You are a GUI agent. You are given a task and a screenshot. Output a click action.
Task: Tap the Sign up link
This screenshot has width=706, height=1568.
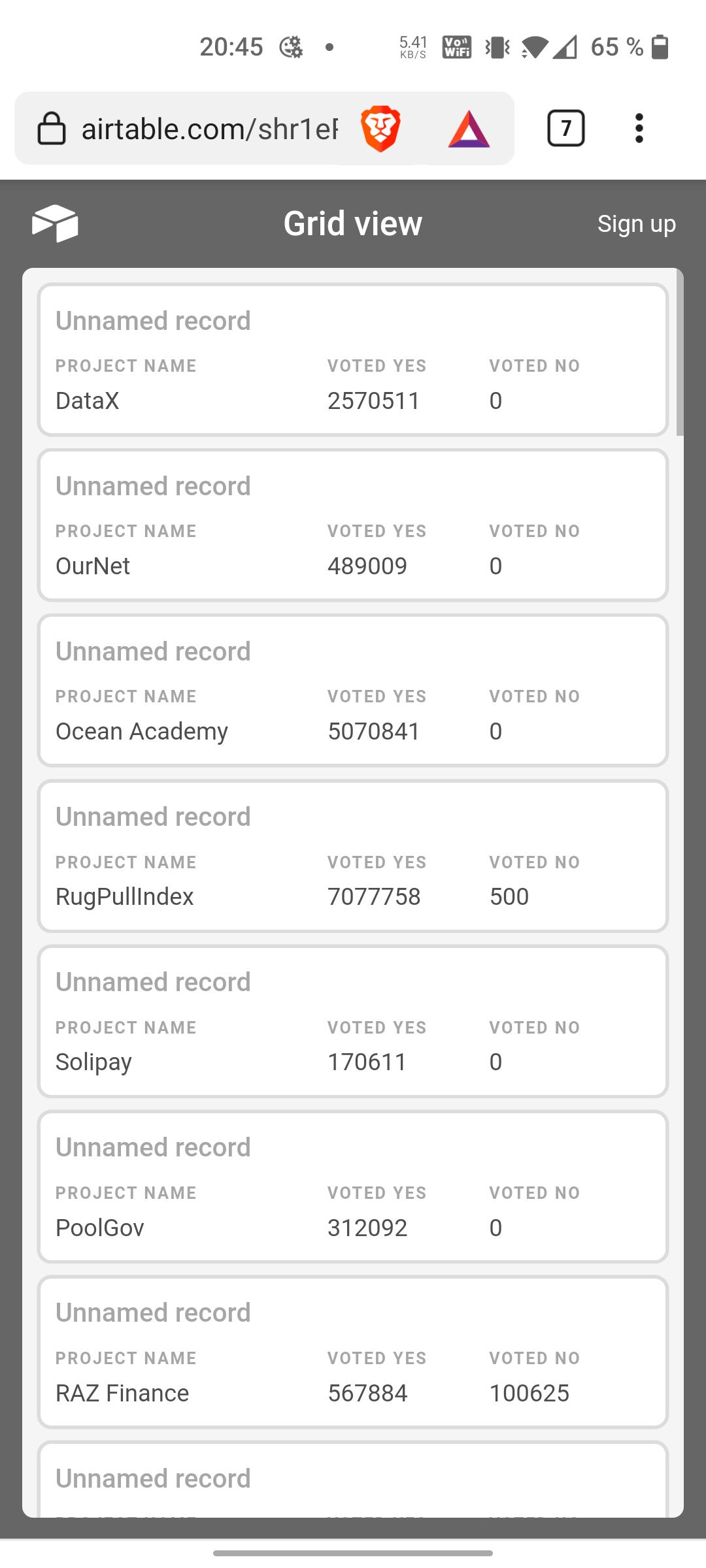636,224
